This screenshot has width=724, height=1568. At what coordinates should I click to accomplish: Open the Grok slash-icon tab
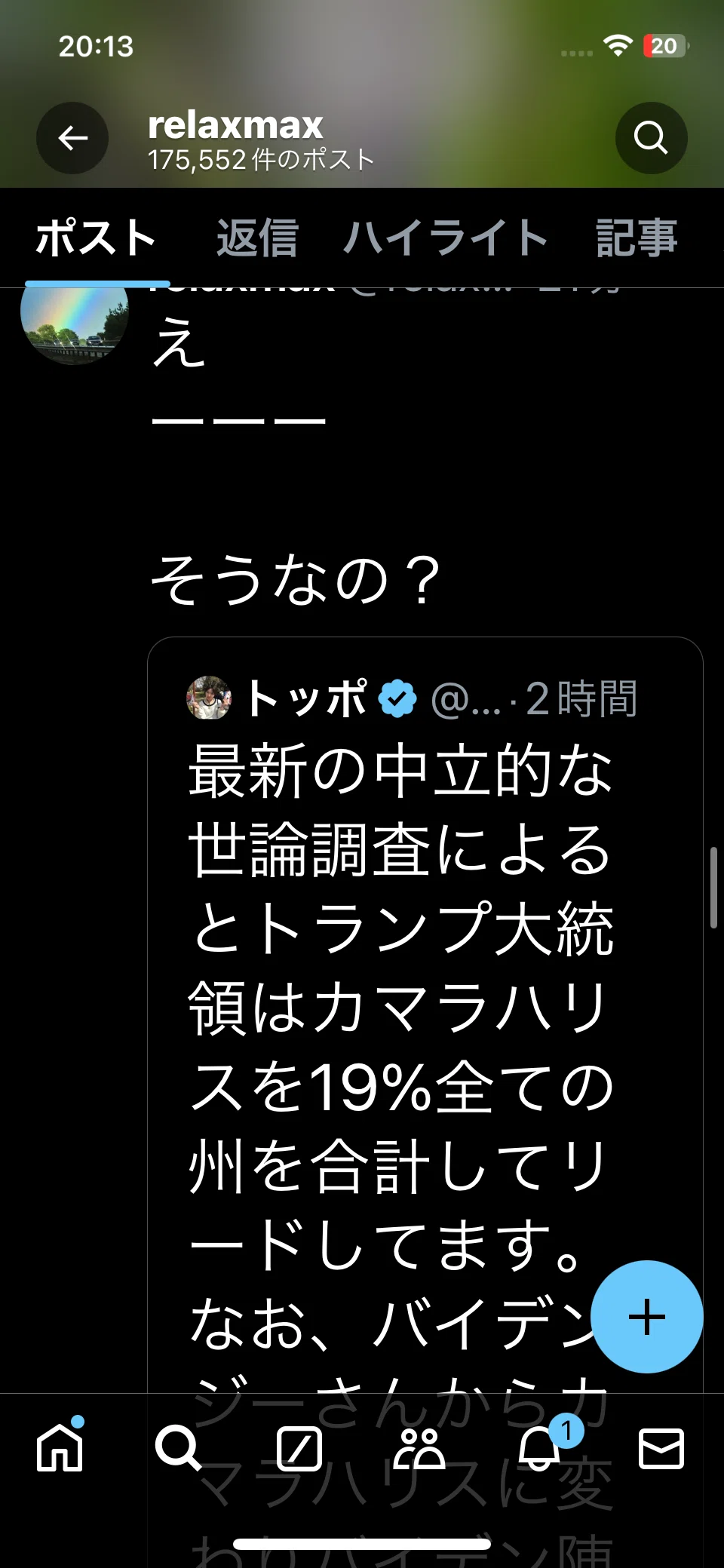[299, 1448]
